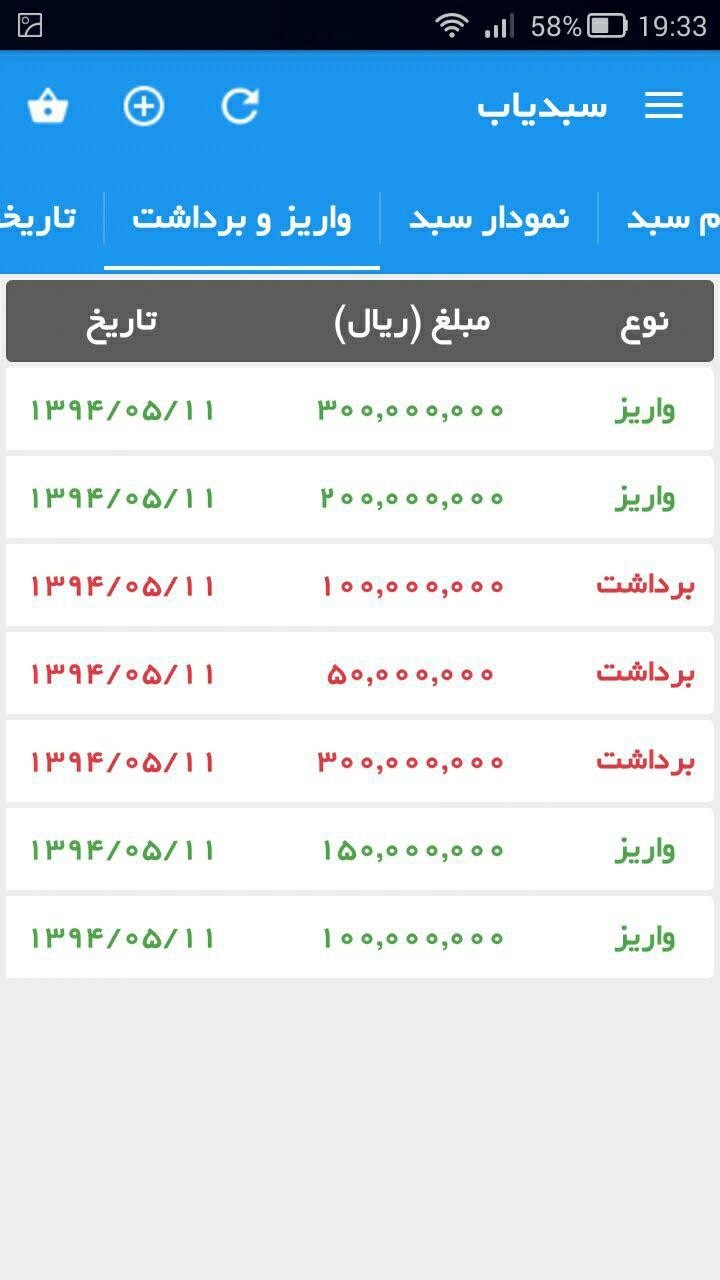The width and height of the screenshot is (720, 1280).
Task: Refresh the transactions list
Action: [240, 106]
